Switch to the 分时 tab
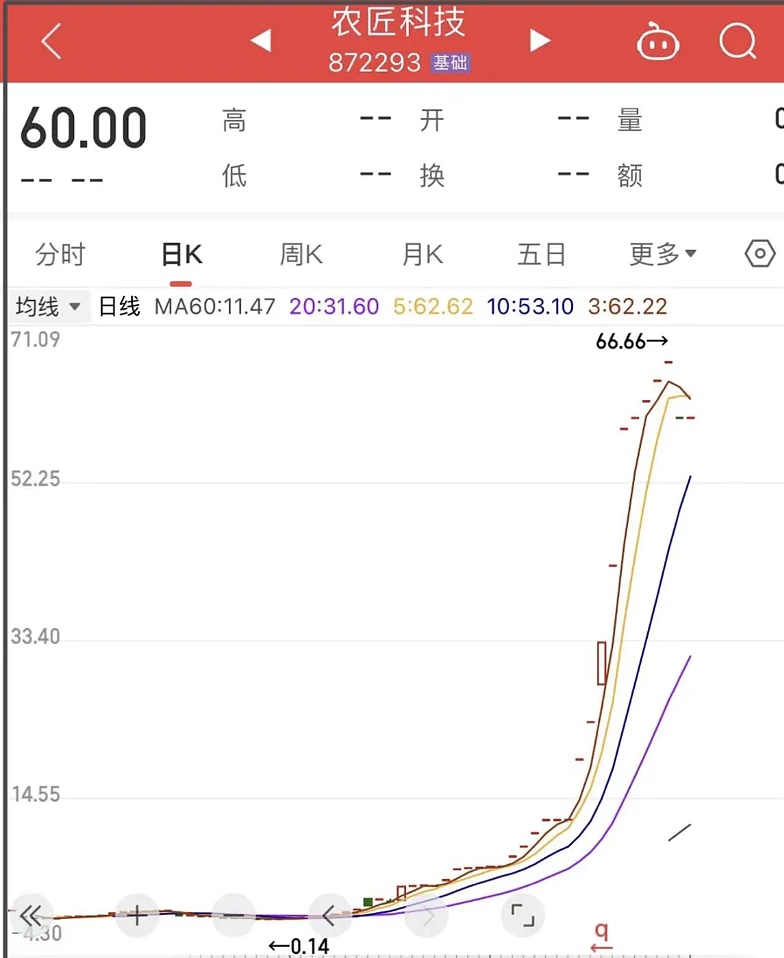Screen dimensions: 784x958 tap(61, 255)
